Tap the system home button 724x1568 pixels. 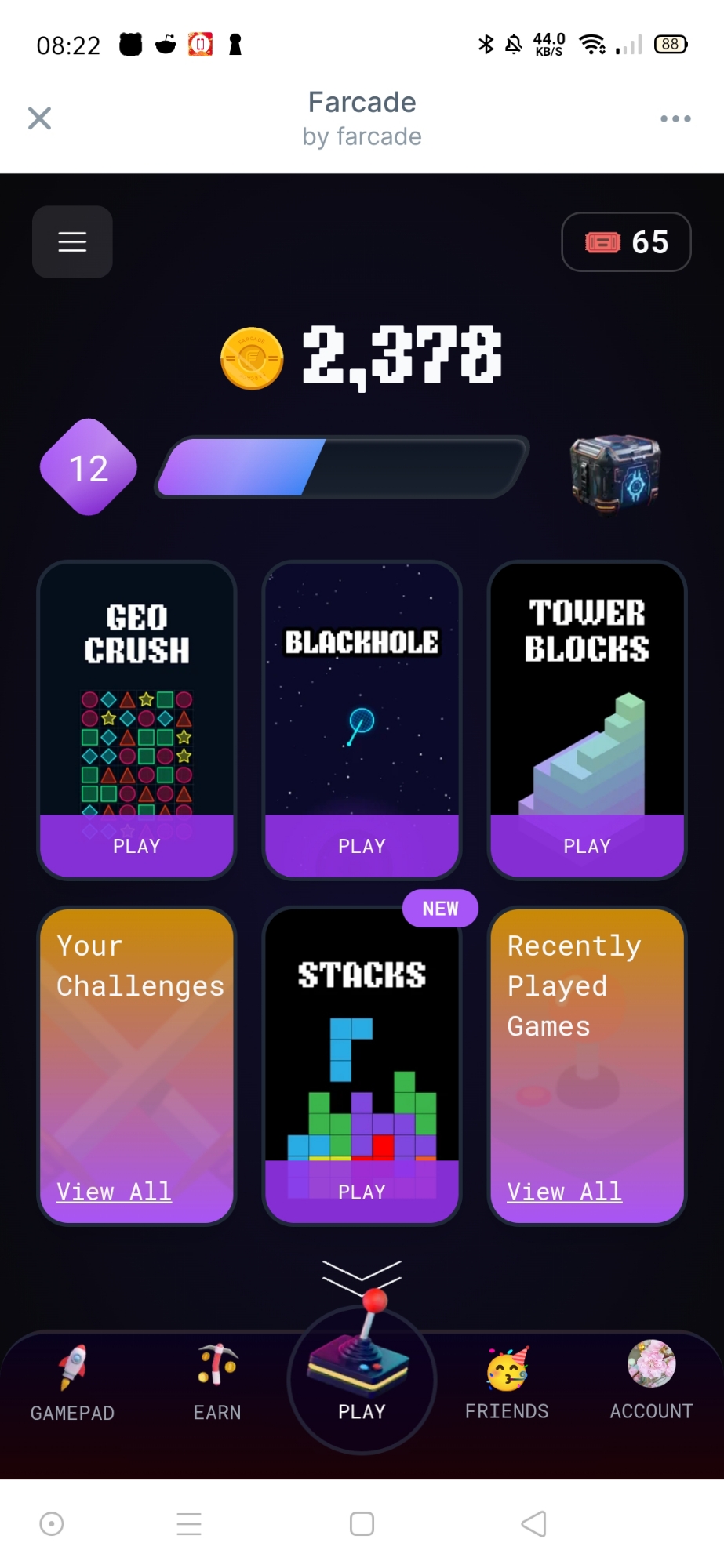pos(362,1523)
